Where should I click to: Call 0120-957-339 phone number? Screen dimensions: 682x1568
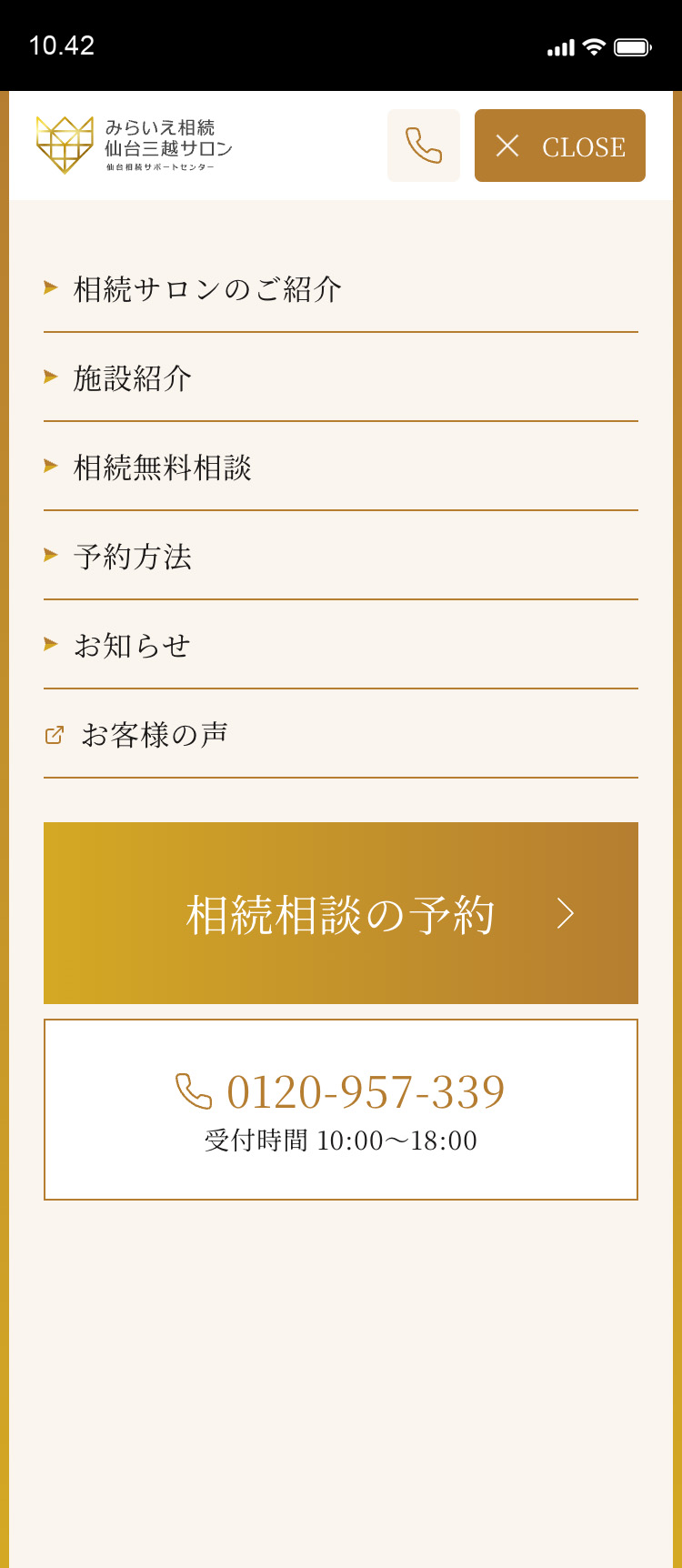[x=341, y=1110]
